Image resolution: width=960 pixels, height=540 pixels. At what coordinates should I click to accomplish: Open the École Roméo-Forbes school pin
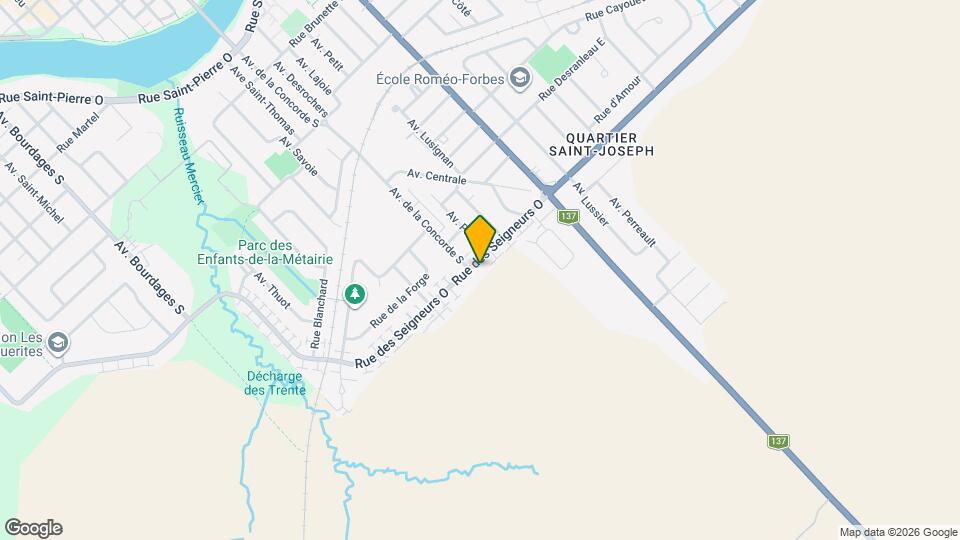[x=519, y=78]
